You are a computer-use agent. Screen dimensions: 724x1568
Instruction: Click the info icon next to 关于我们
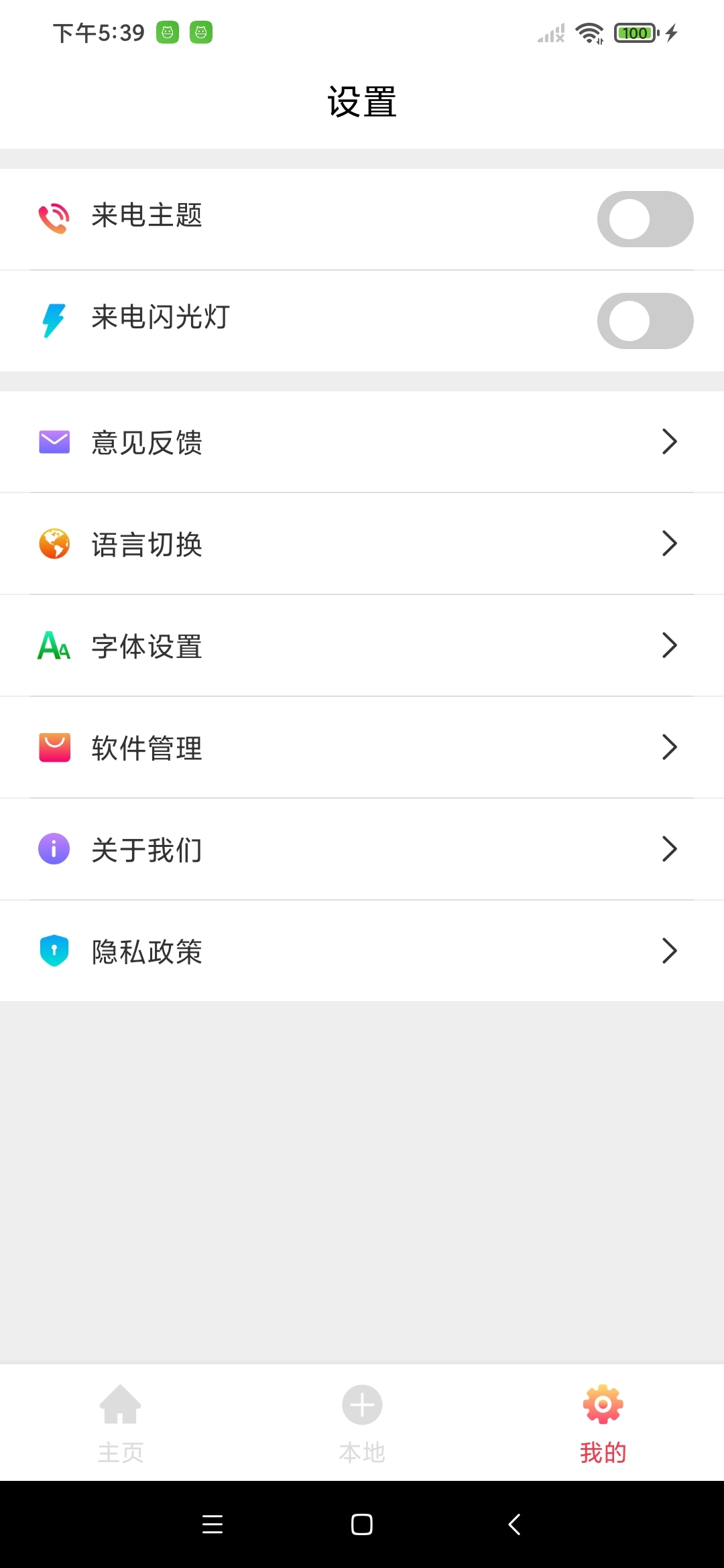54,849
